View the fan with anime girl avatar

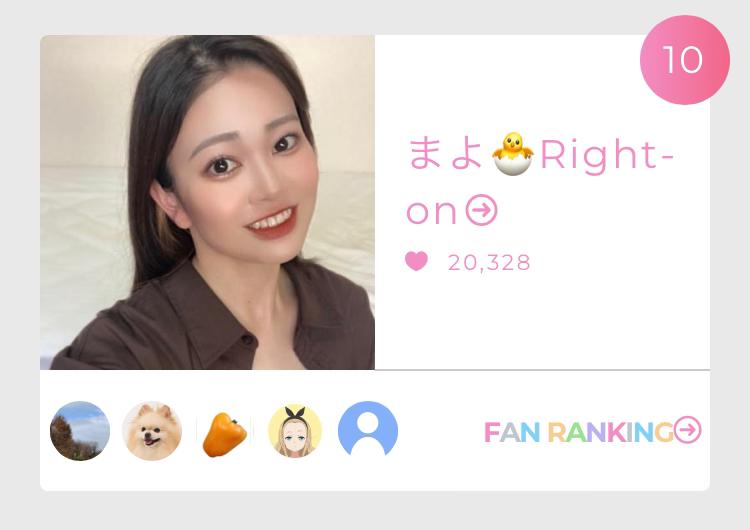tap(295, 431)
